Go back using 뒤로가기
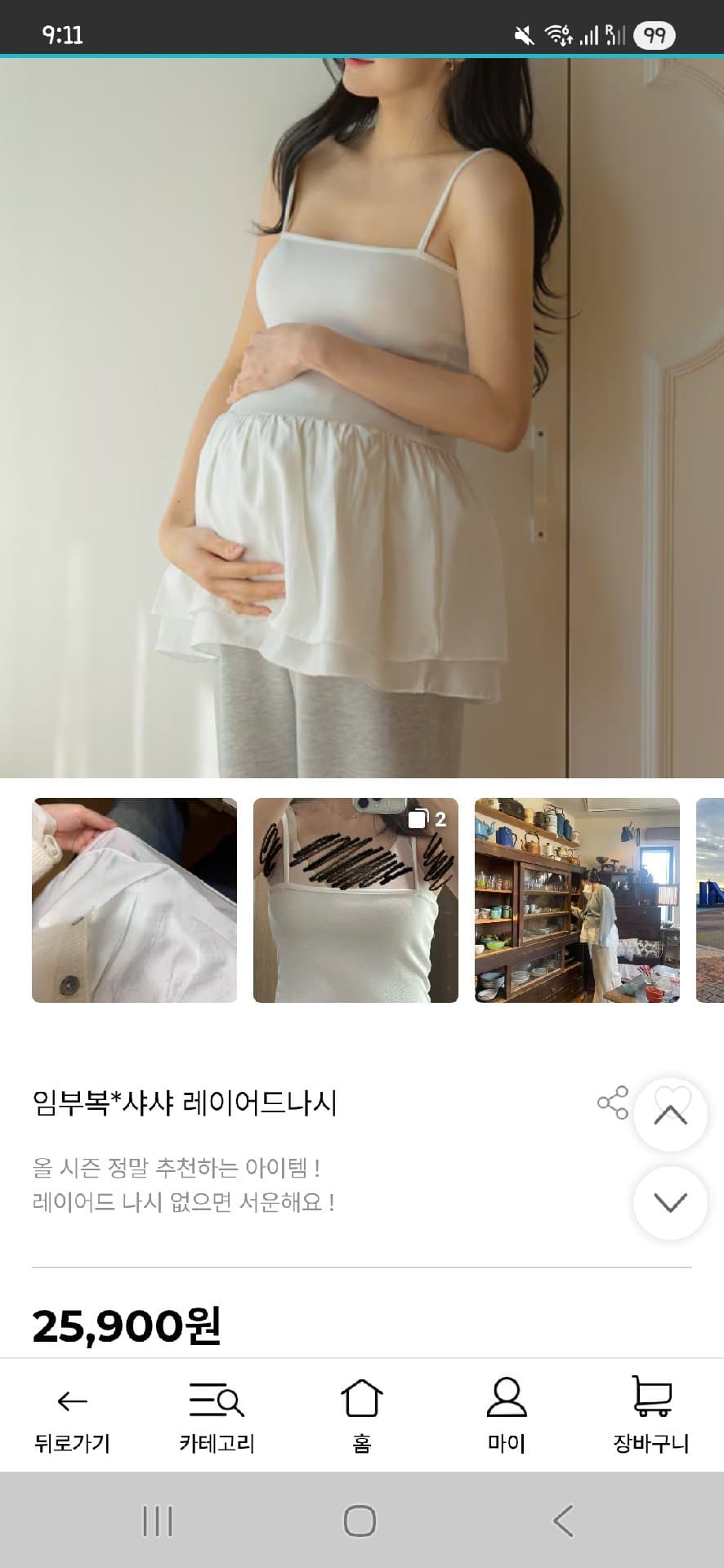The width and height of the screenshot is (724, 1568). pyautogui.click(x=72, y=1416)
